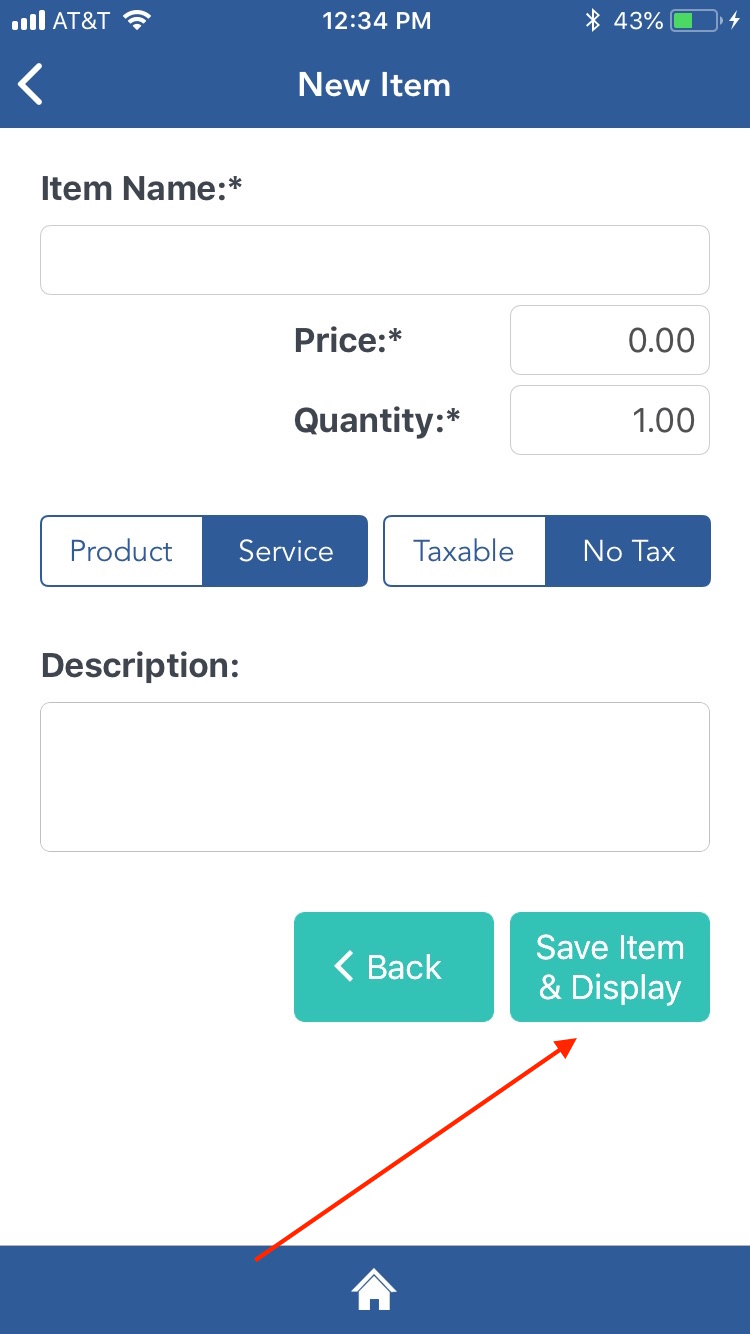Tap the home icon in bottom navigation
The height and width of the screenshot is (1334, 750).
click(374, 1290)
